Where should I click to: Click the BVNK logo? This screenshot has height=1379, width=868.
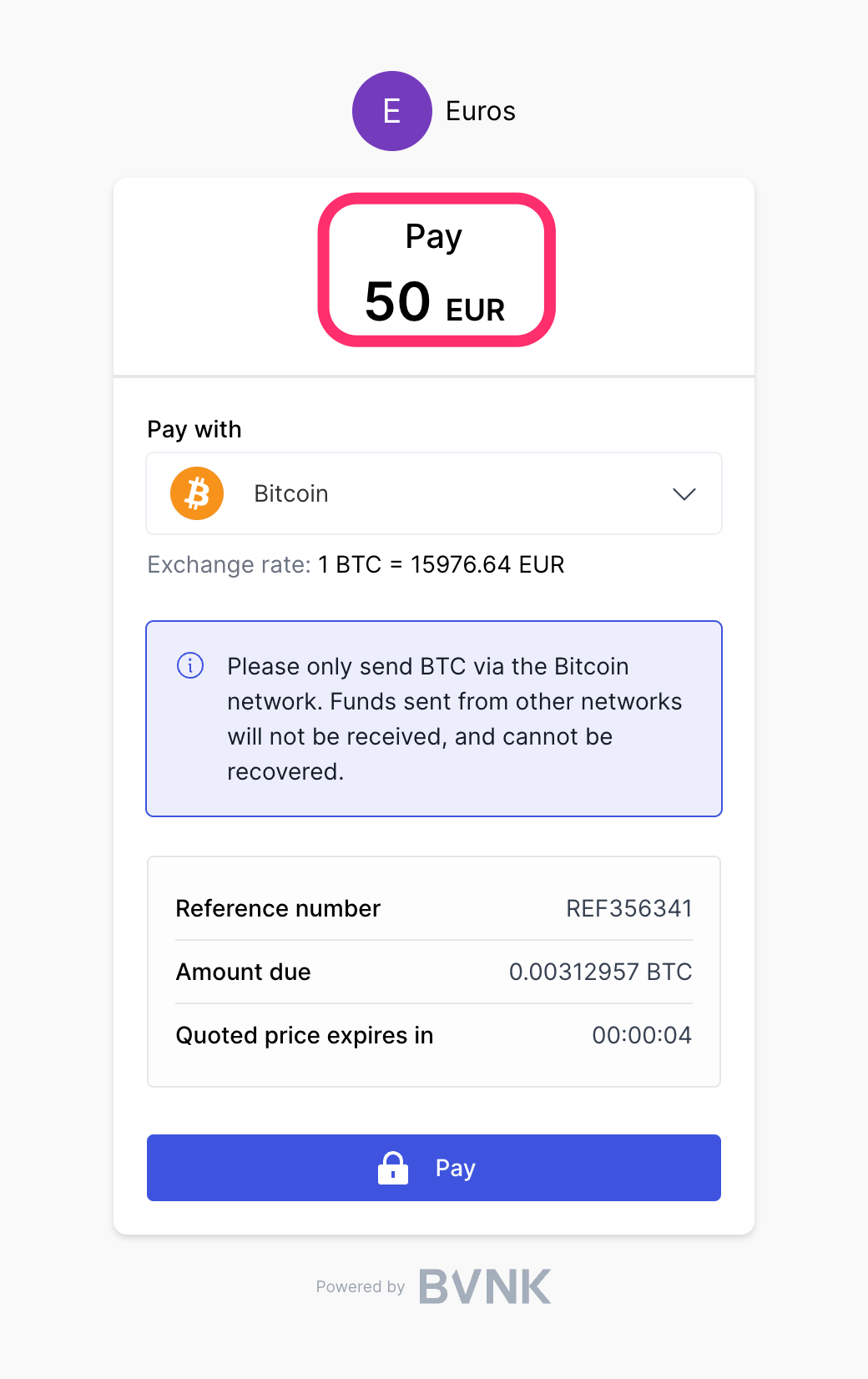pos(484,1286)
